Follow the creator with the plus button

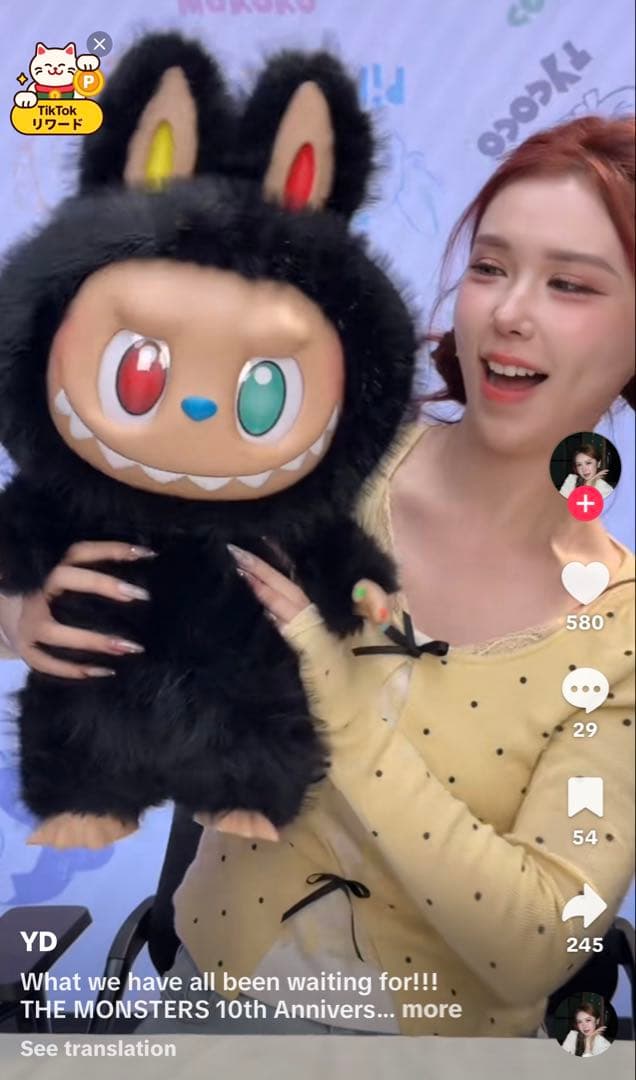[x=585, y=505]
